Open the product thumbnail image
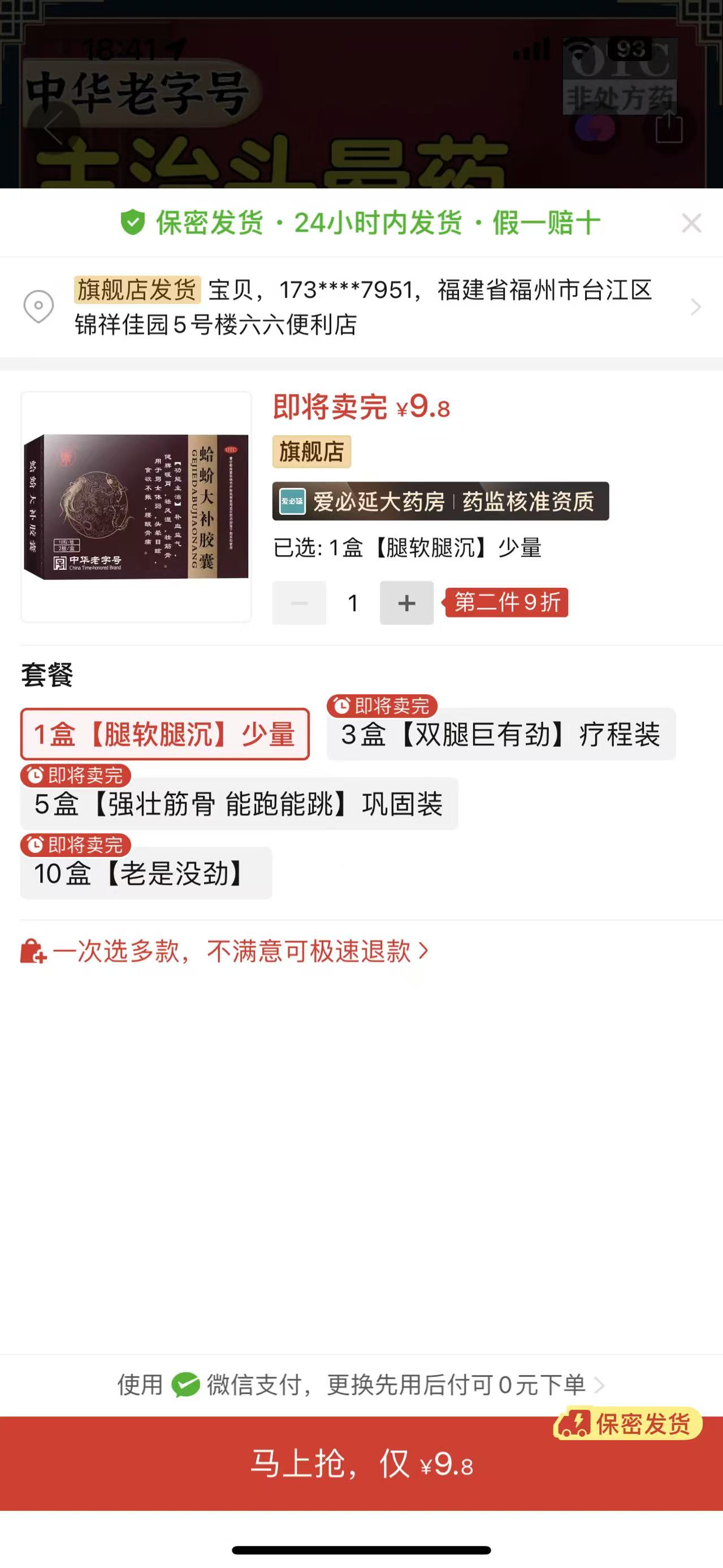The width and height of the screenshot is (723, 1568). pyautogui.click(x=136, y=506)
